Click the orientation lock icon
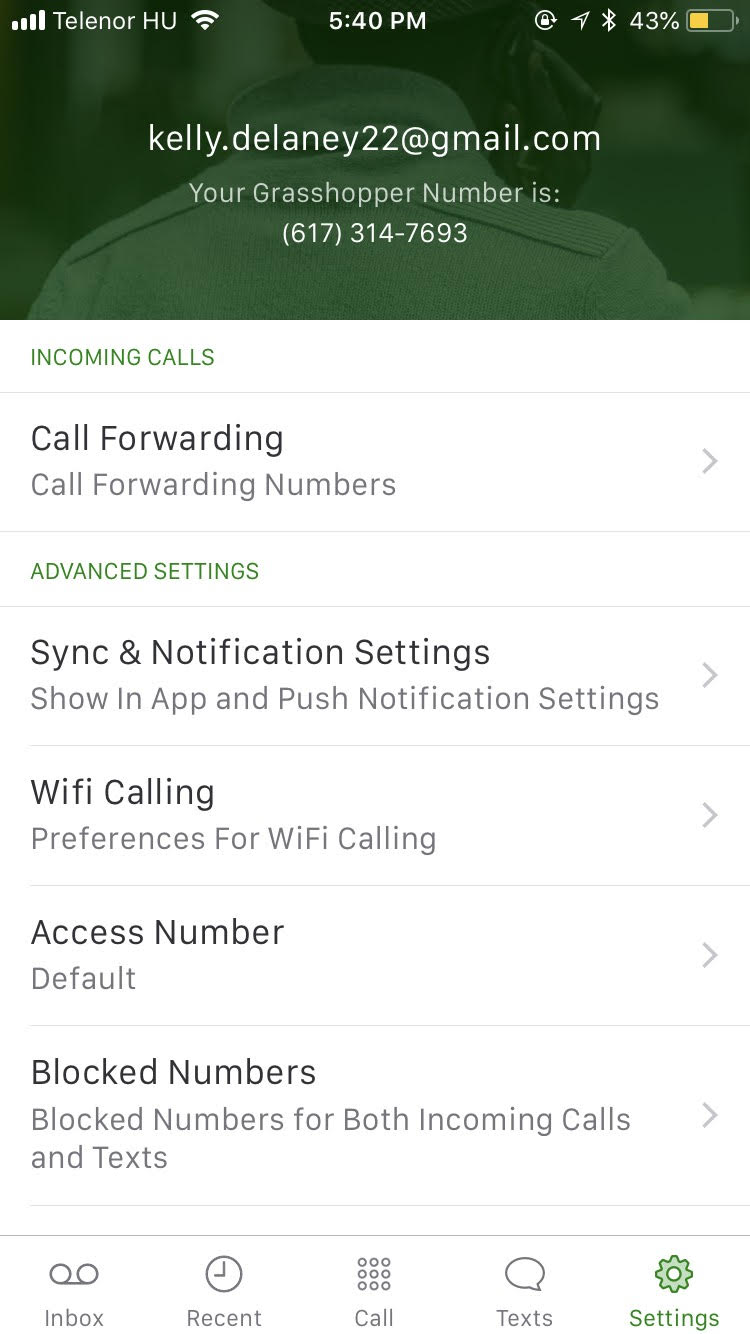The height and width of the screenshot is (1334, 750). [x=546, y=19]
